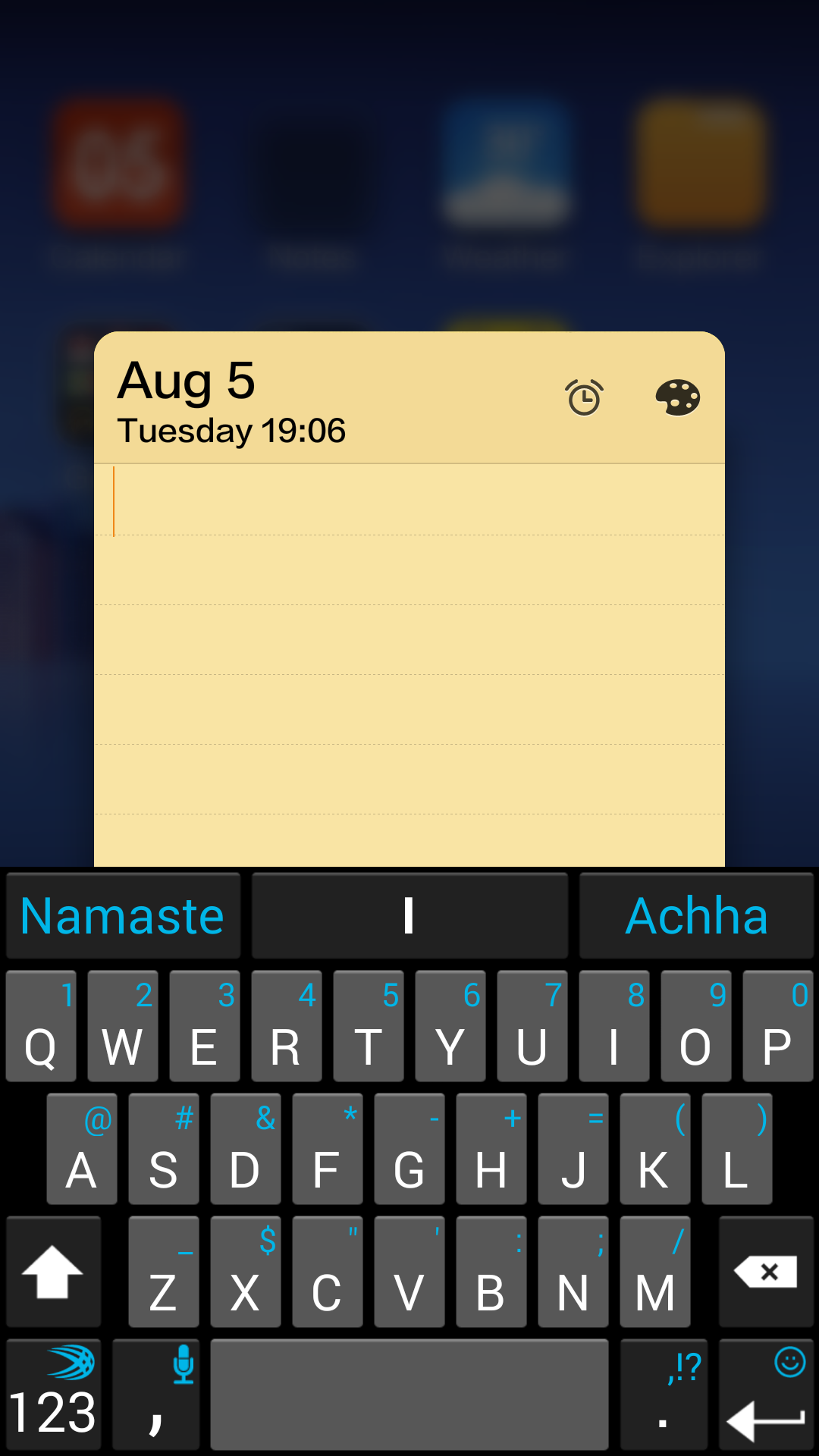819x1456 pixels.
Task: Tap the comma key with the microphone
Action: pos(156,1395)
